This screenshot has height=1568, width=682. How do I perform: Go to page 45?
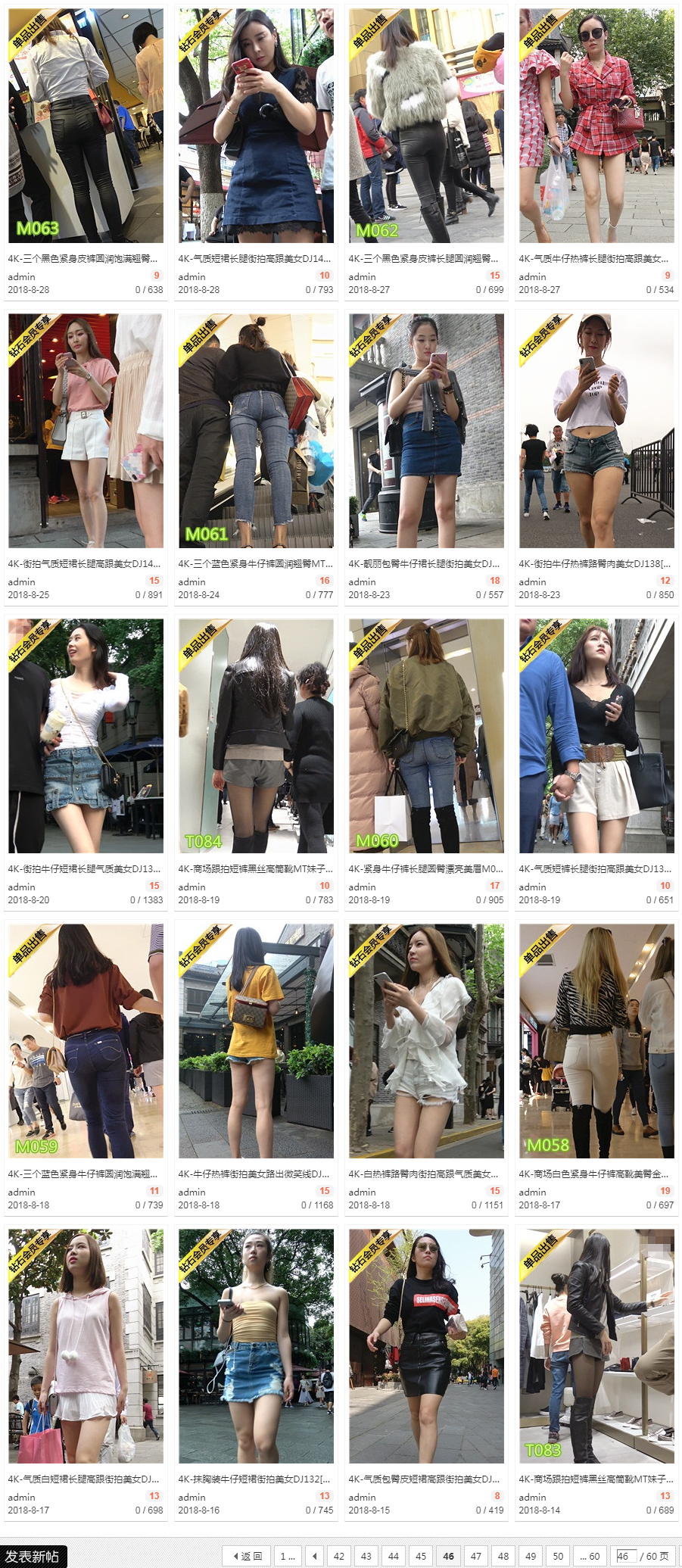tap(421, 1557)
